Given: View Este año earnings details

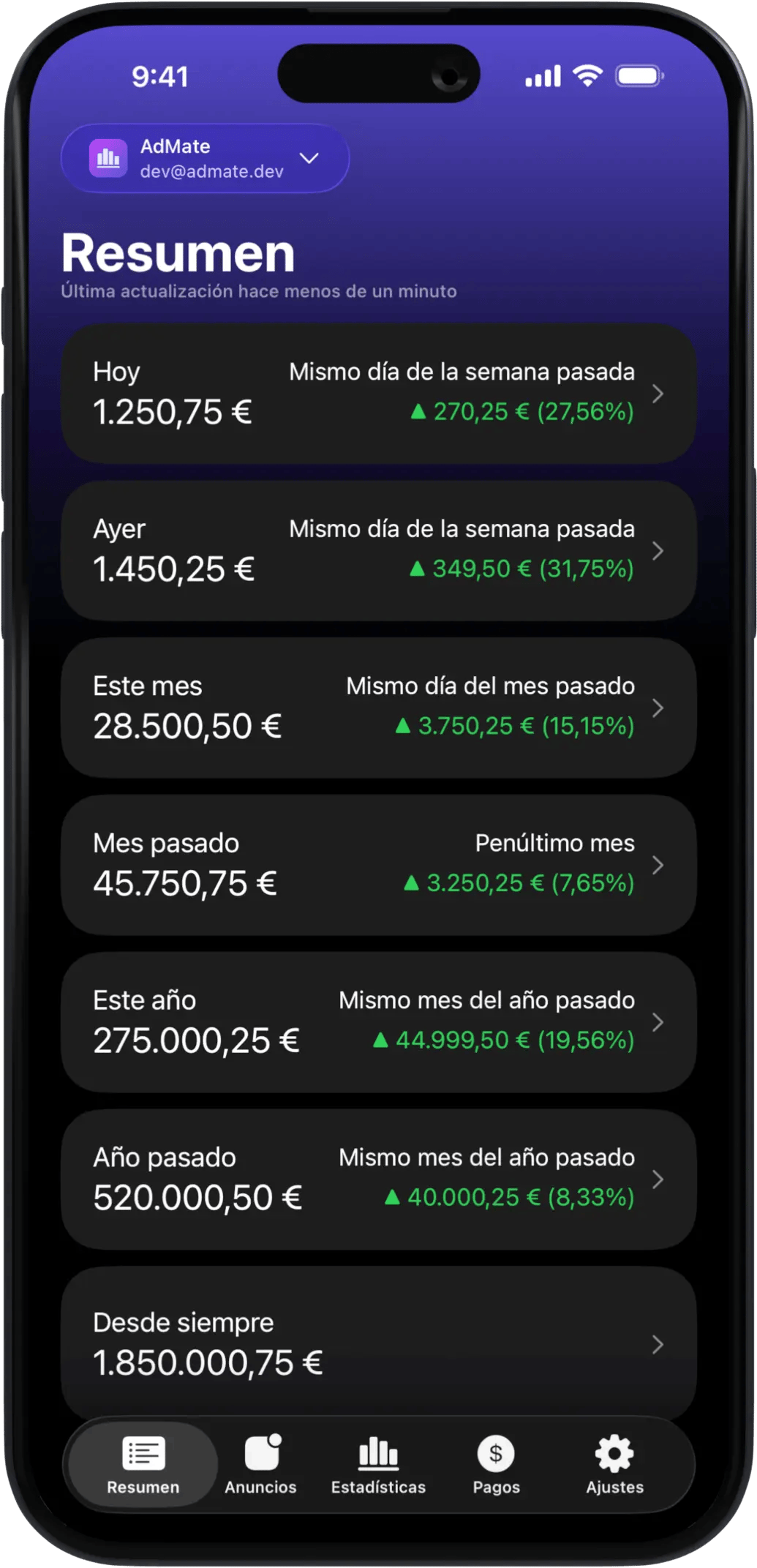Looking at the screenshot, I should click(378, 1022).
